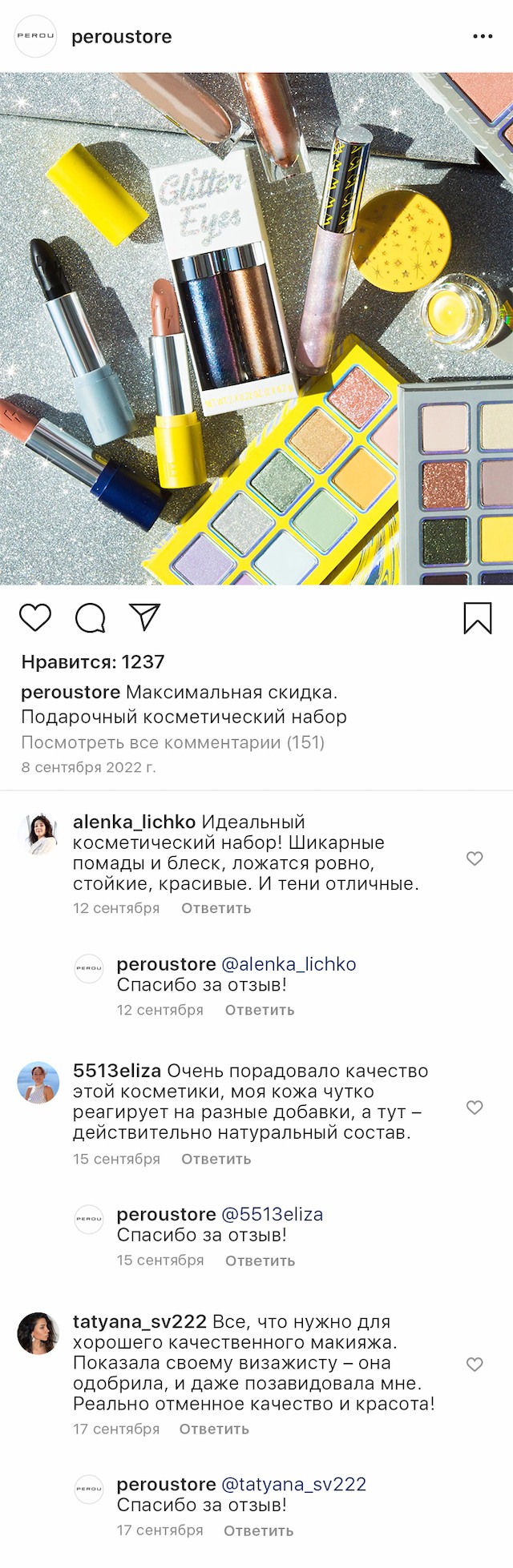Image resolution: width=513 pixels, height=1568 pixels.
Task: Share the post via paper plane icon
Action: pyautogui.click(x=145, y=617)
